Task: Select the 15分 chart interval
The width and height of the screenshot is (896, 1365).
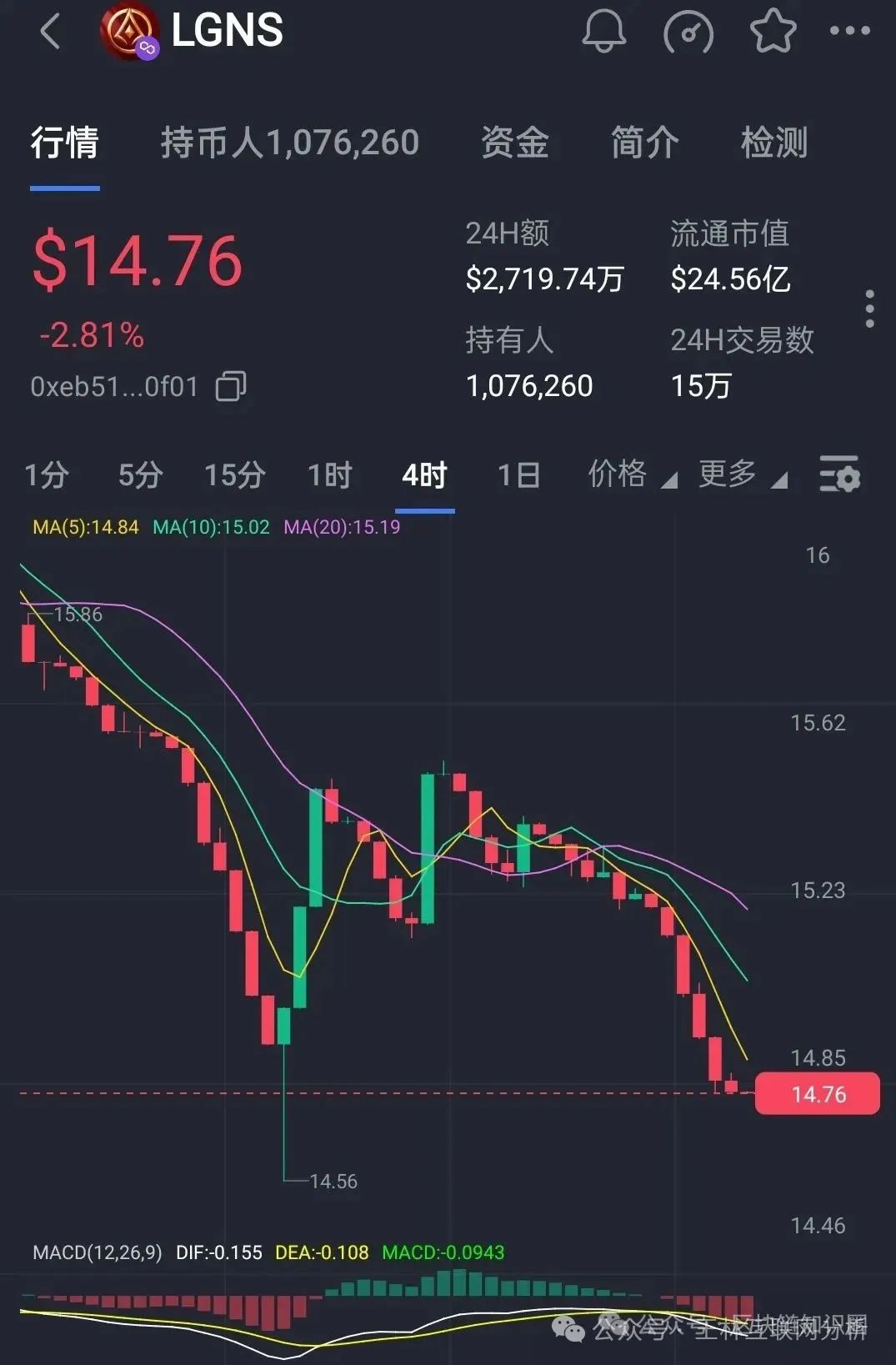Action: (x=235, y=475)
